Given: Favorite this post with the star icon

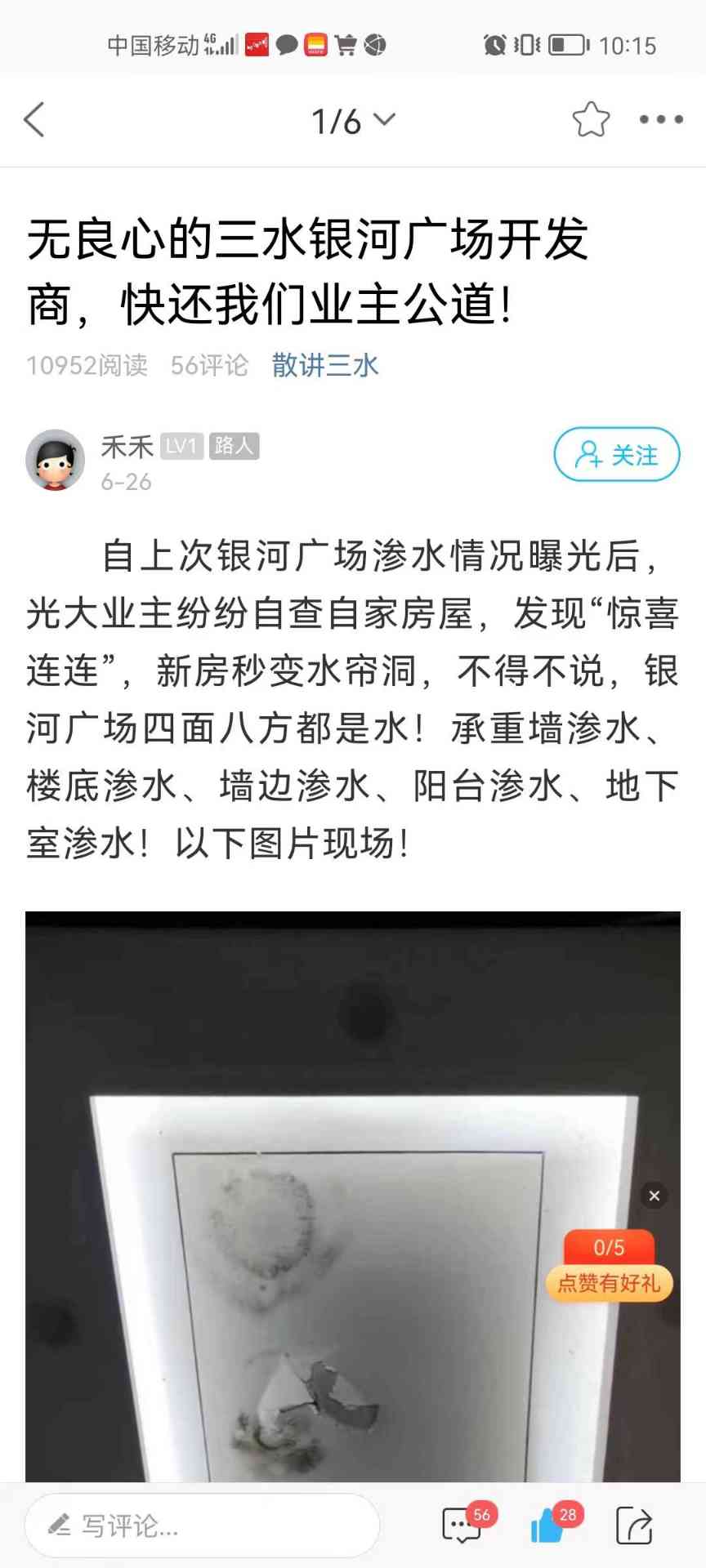Looking at the screenshot, I should (590, 120).
